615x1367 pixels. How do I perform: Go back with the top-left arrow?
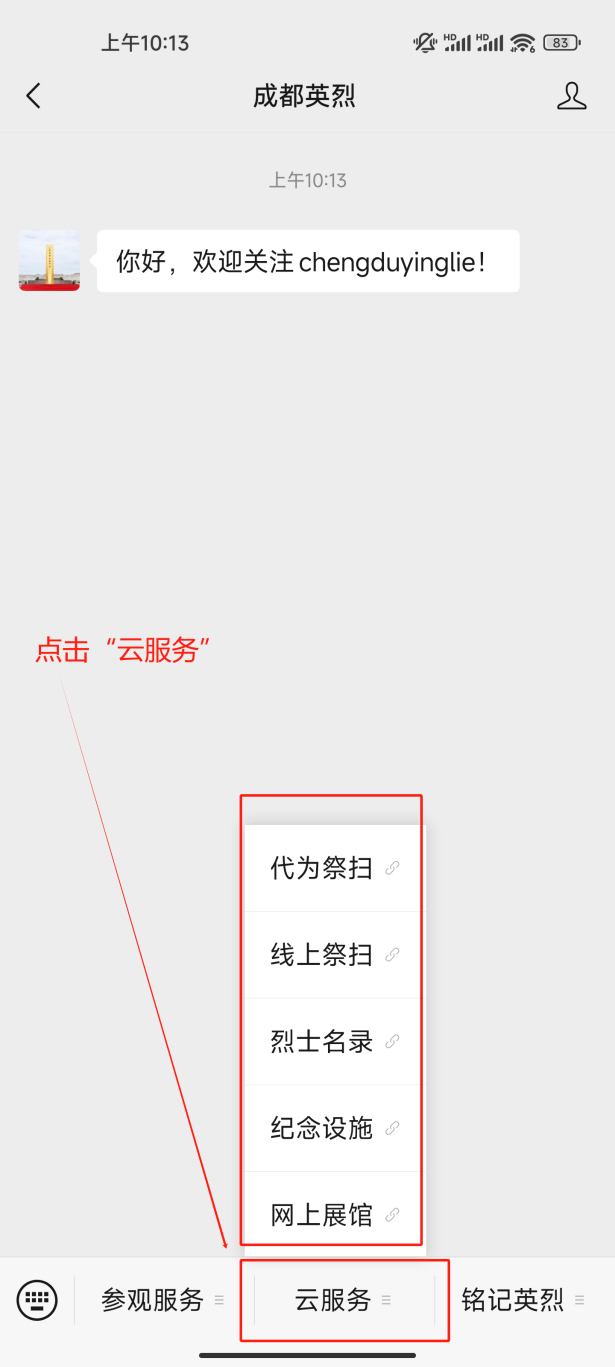[34, 96]
